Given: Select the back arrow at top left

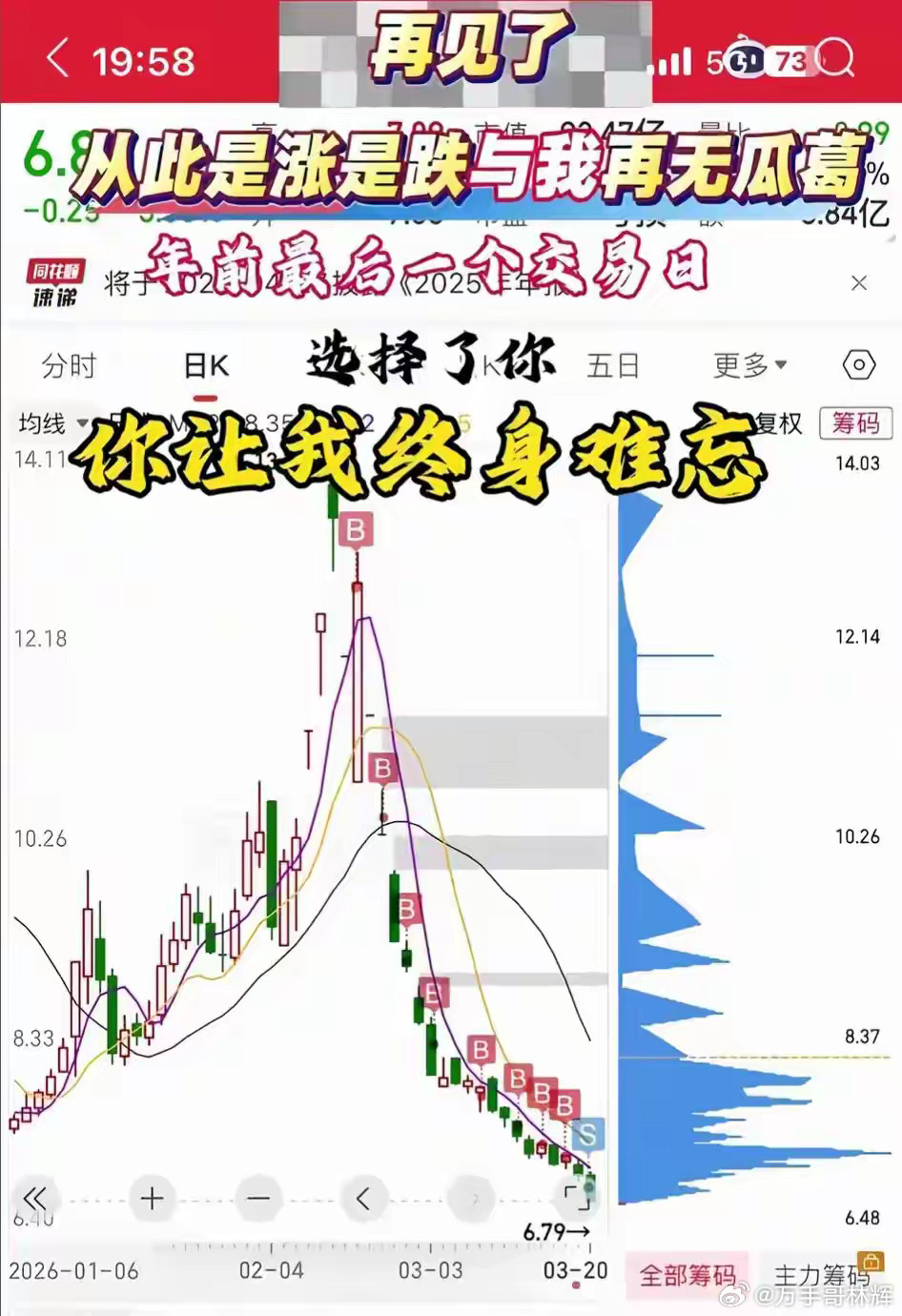Looking at the screenshot, I should click(55, 59).
